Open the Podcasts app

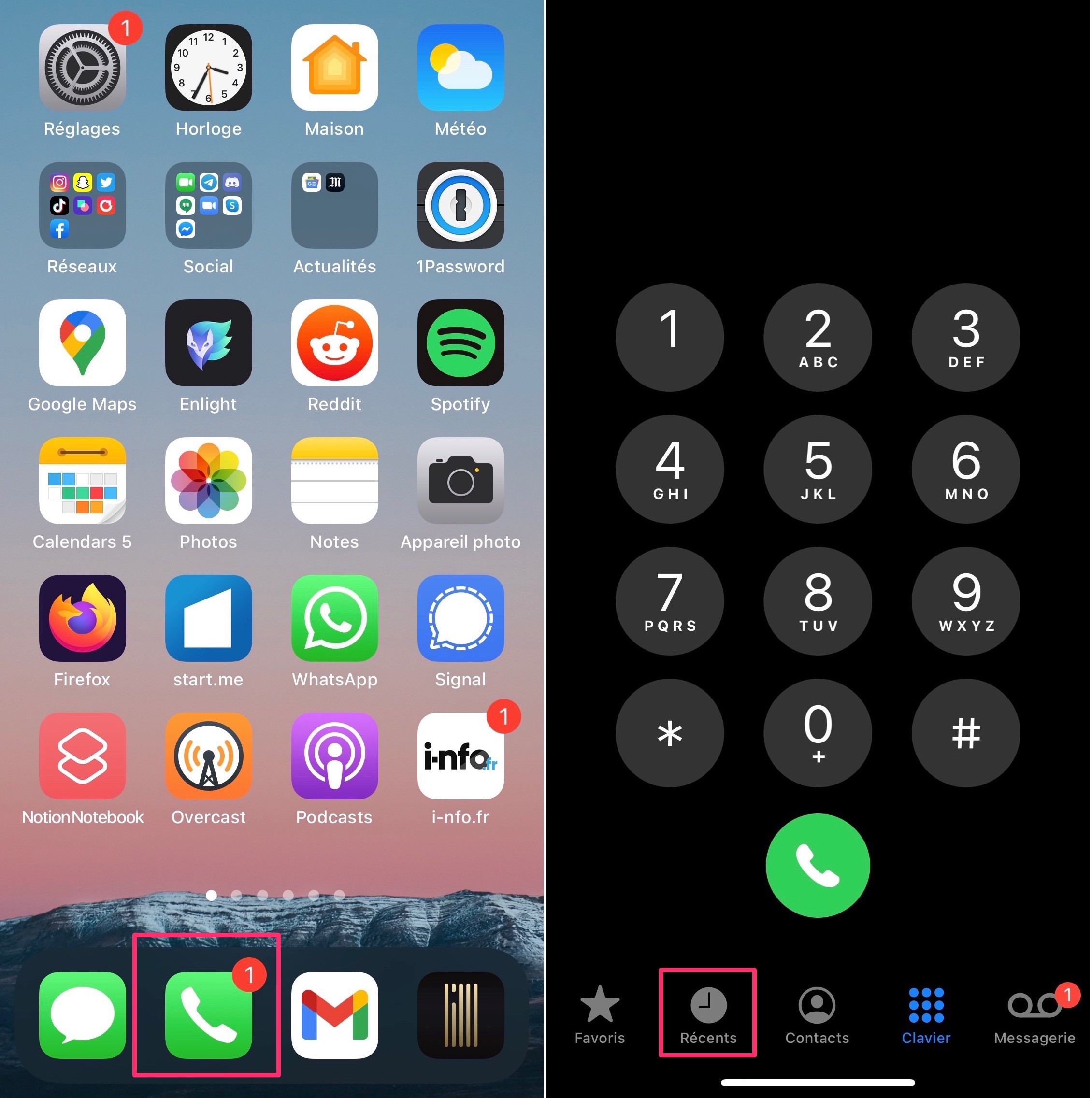click(x=334, y=756)
